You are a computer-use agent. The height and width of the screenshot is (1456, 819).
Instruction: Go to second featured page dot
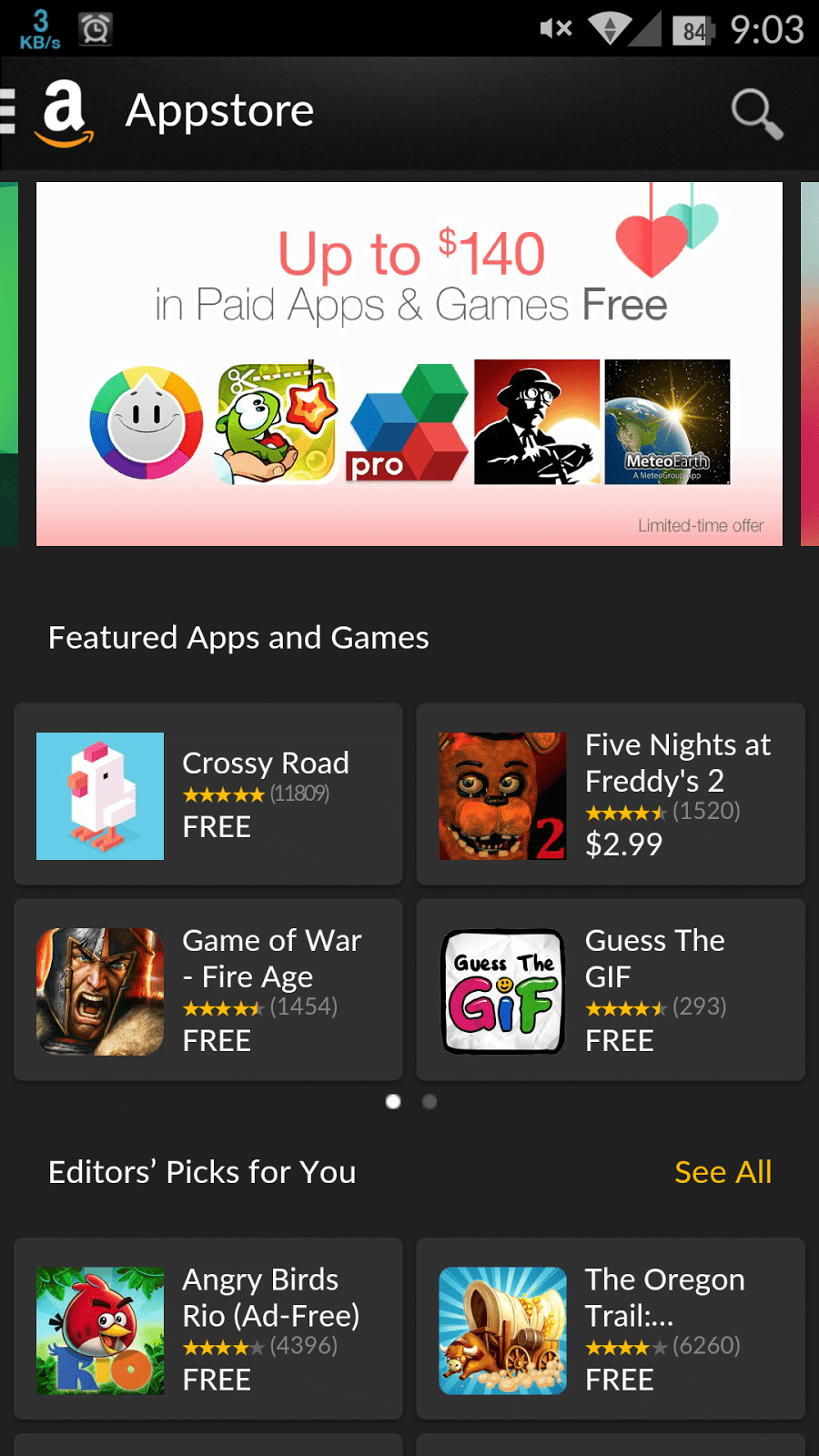pos(430,1102)
